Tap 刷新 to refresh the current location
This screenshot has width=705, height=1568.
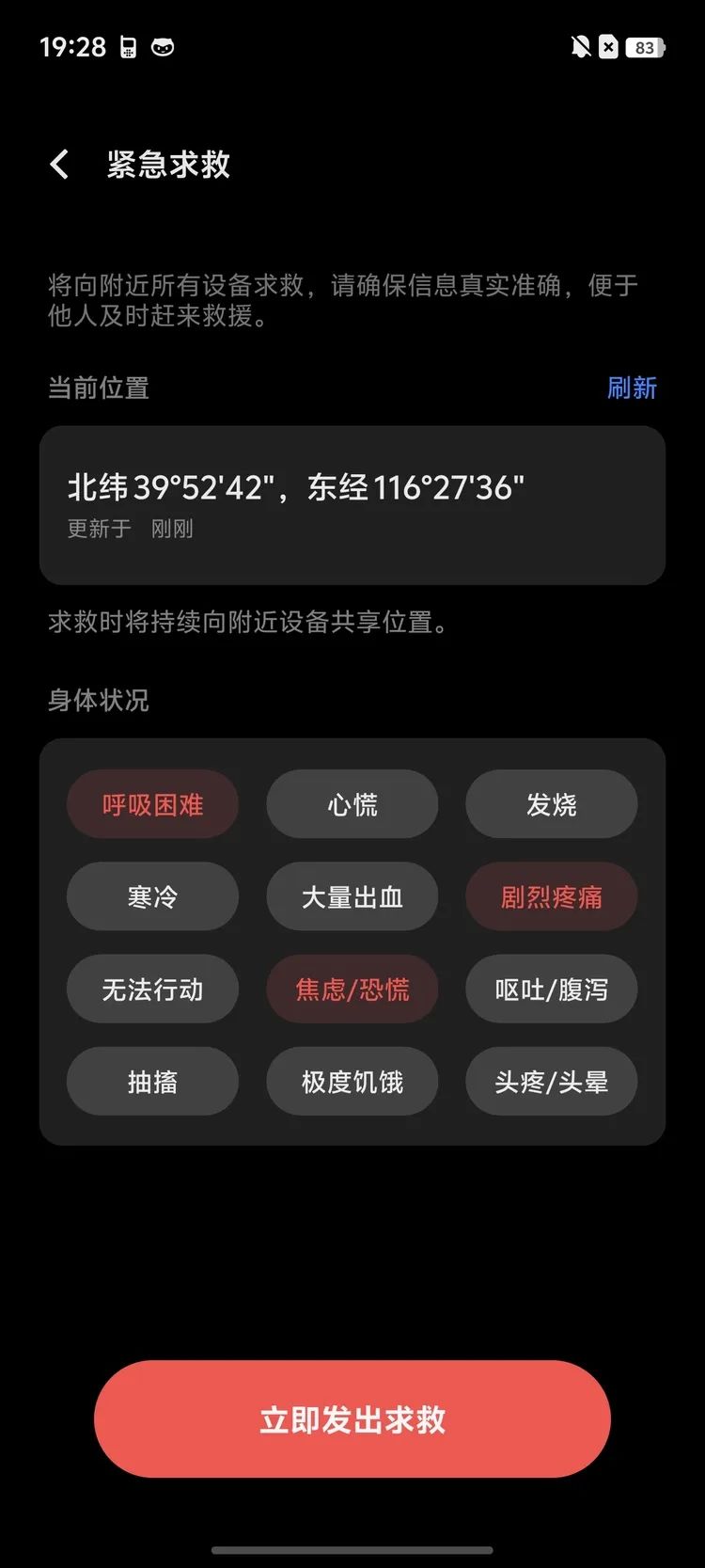pyautogui.click(x=632, y=388)
